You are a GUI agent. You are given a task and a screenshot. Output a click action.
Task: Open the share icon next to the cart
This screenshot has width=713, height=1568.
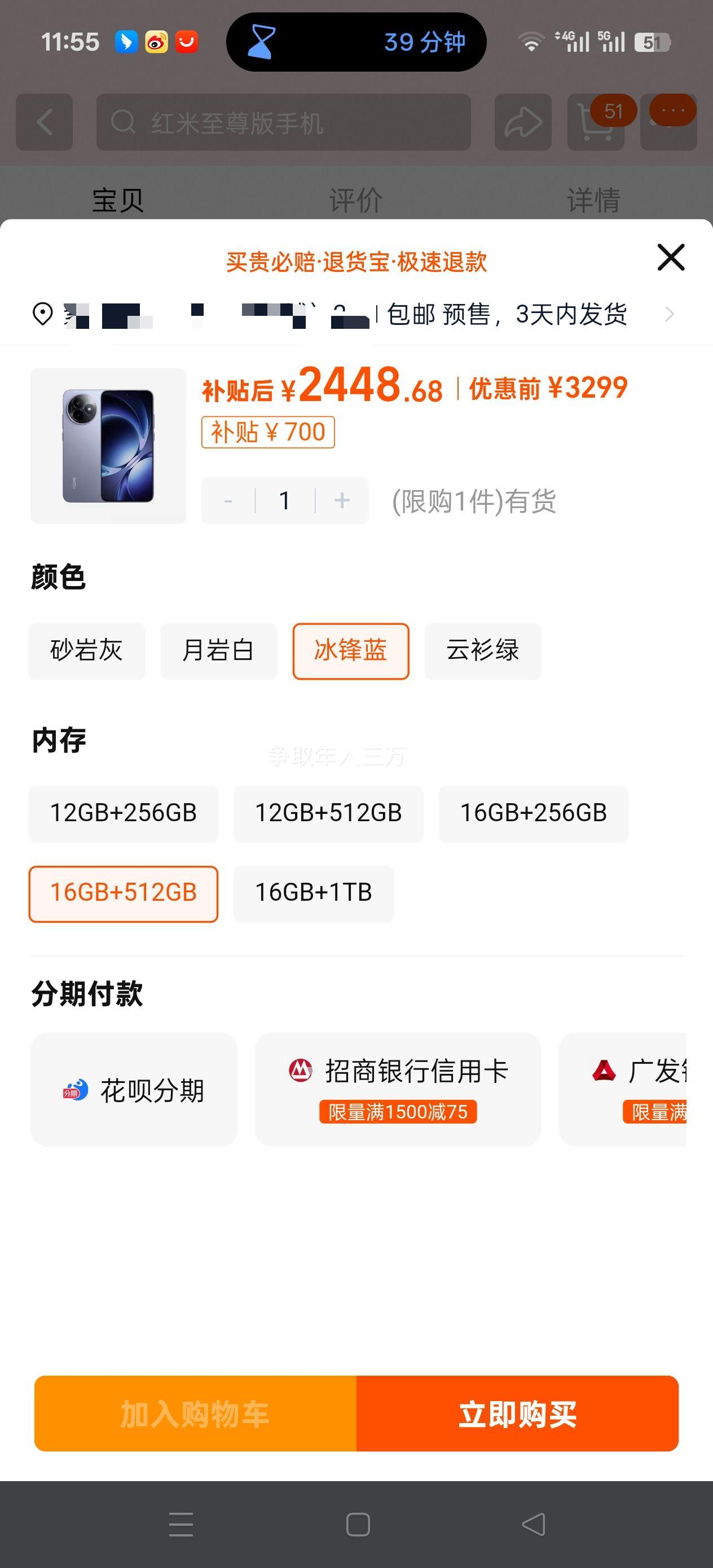coord(522,122)
